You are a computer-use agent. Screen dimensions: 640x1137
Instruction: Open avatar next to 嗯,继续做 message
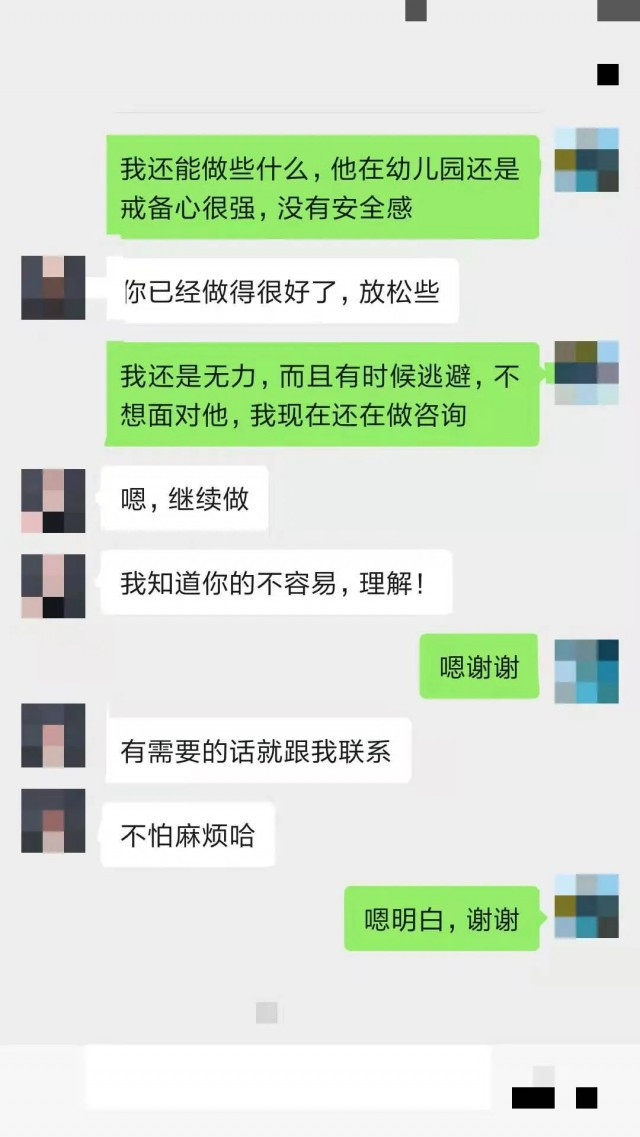[53, 500]
